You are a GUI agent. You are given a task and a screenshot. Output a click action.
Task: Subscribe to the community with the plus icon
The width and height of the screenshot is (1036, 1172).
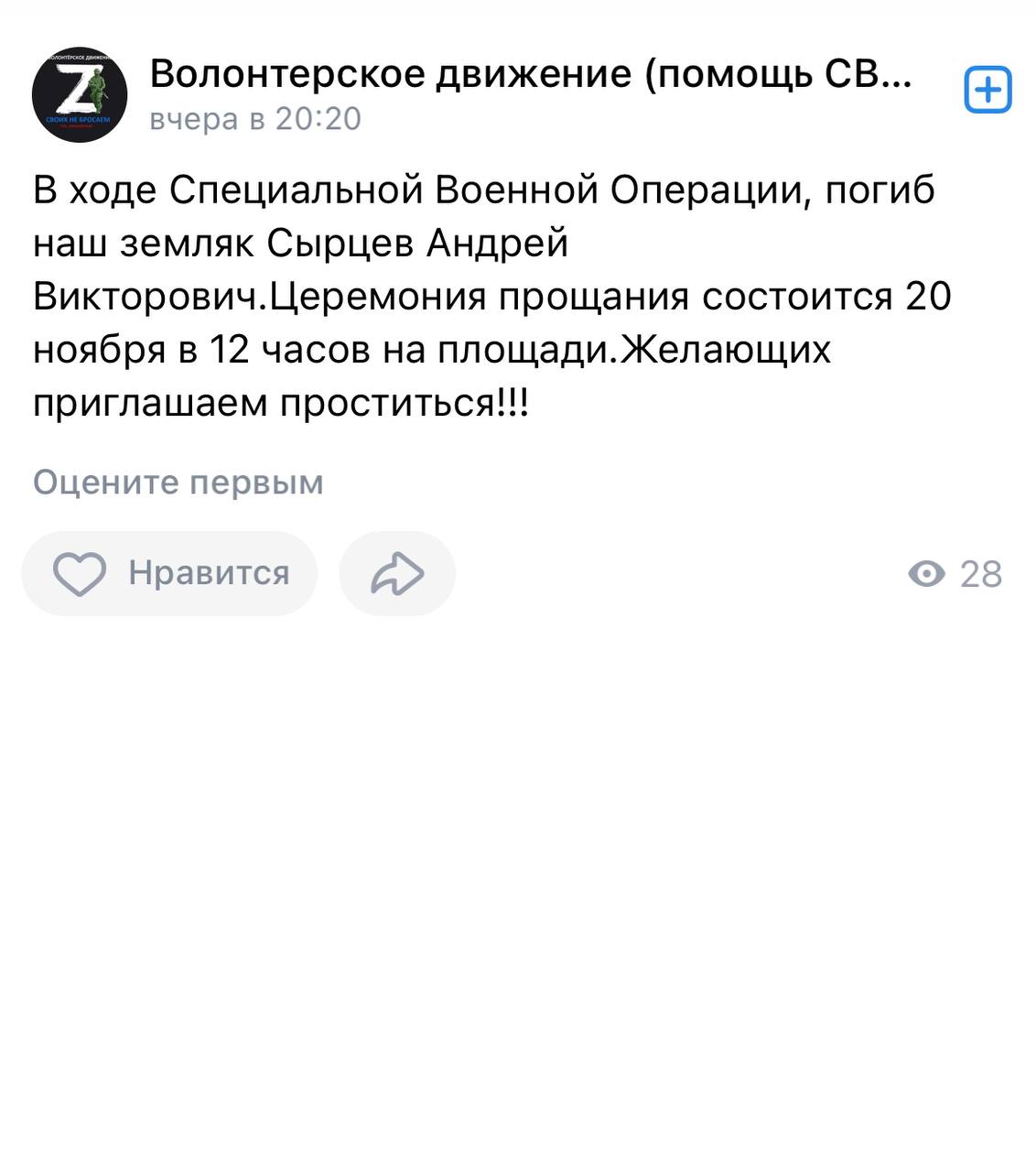click(x=987, y=90)
